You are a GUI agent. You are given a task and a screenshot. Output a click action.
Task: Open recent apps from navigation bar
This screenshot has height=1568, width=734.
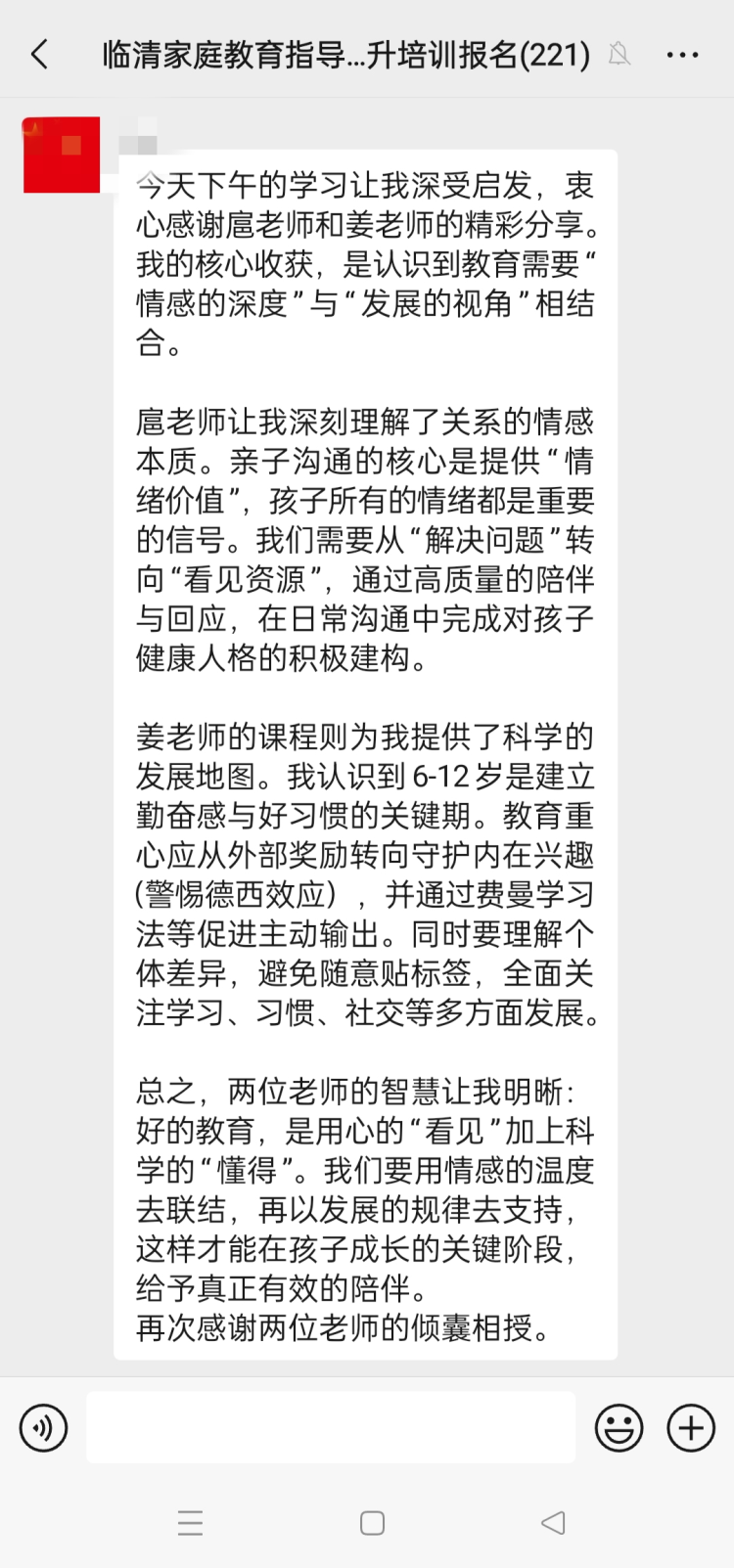coord(190,1522)
